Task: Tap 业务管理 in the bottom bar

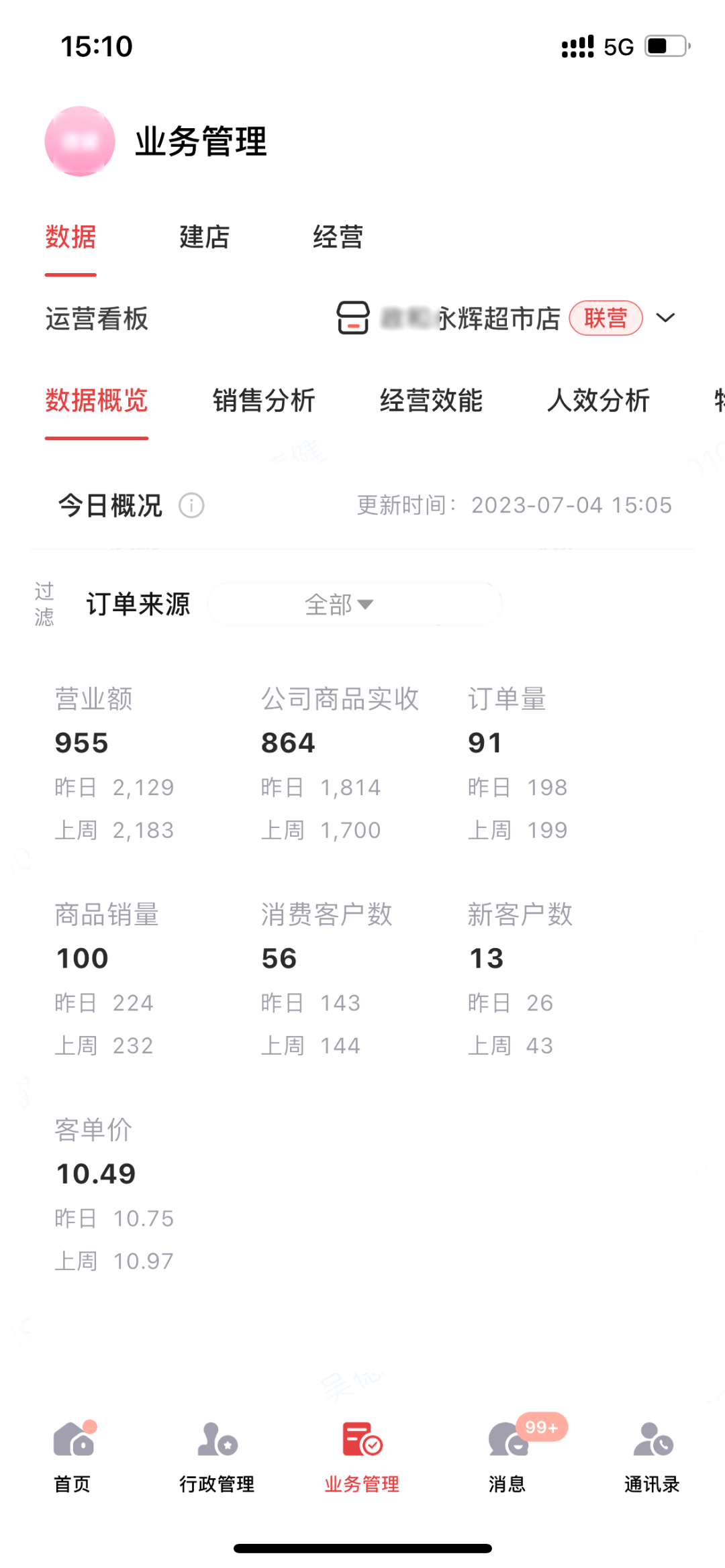Action: [x=362, y=1455]
